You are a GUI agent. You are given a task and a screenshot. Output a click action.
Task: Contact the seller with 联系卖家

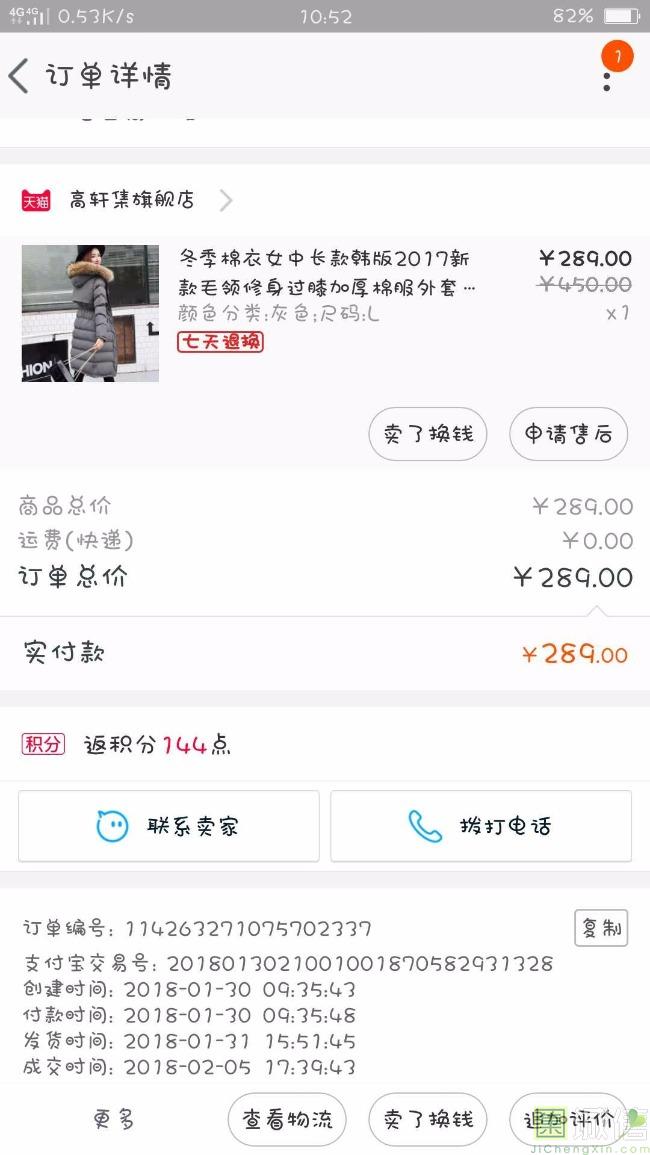(169, 826)
